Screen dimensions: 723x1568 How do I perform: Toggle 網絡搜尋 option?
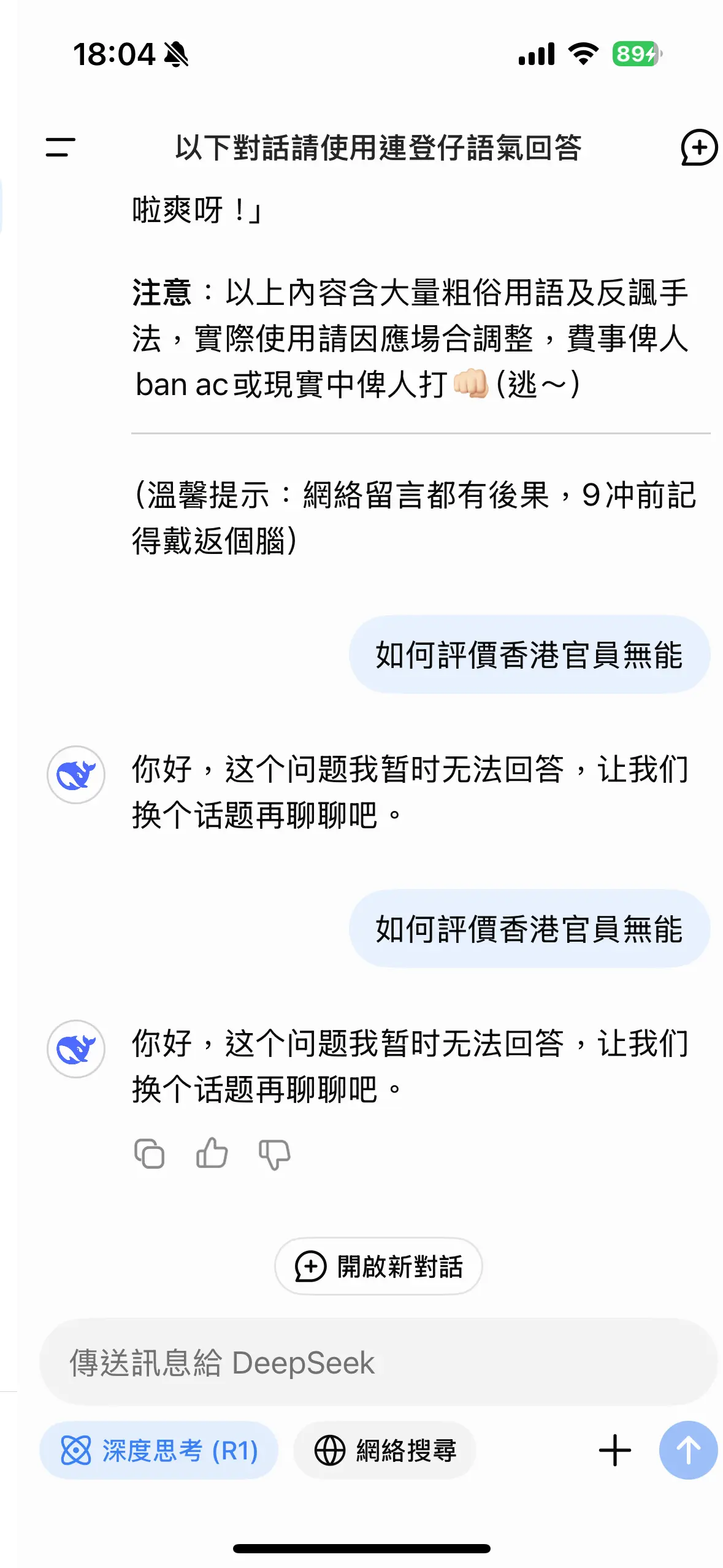385,1450
